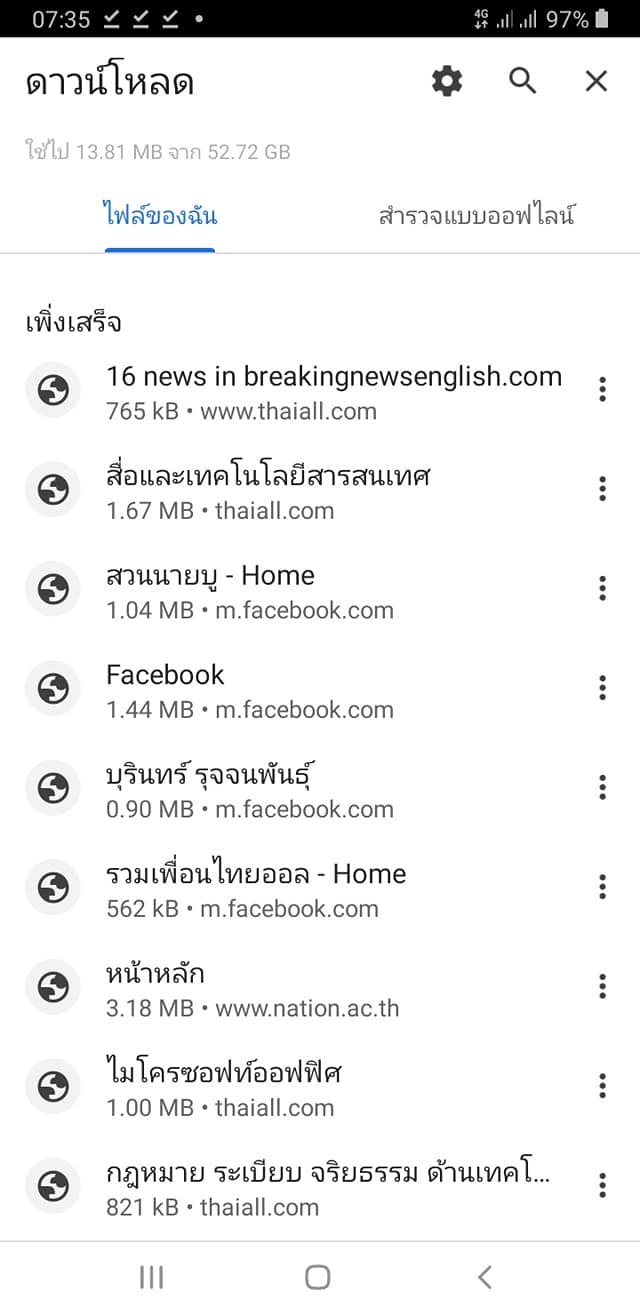
Task: Open the หน้าหลัก download from nation.ac.th
Action: pyautogui.click(x=252, y=987)
